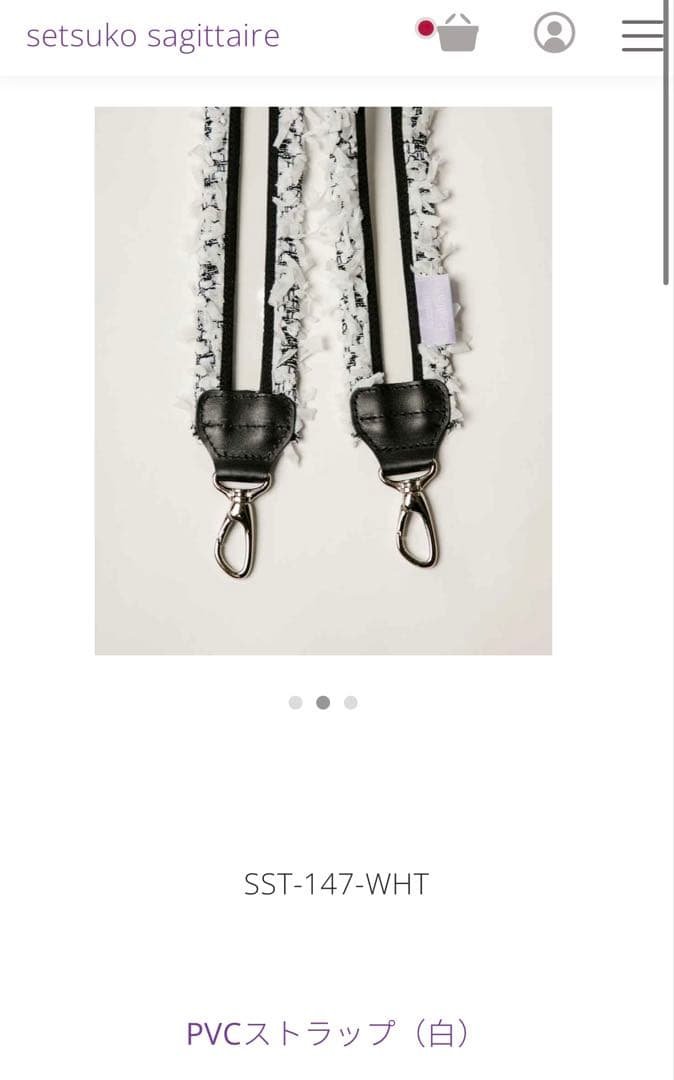Go to setsuko sagittaire home page
Viewport: 674px width, 1080px height.
153,36
